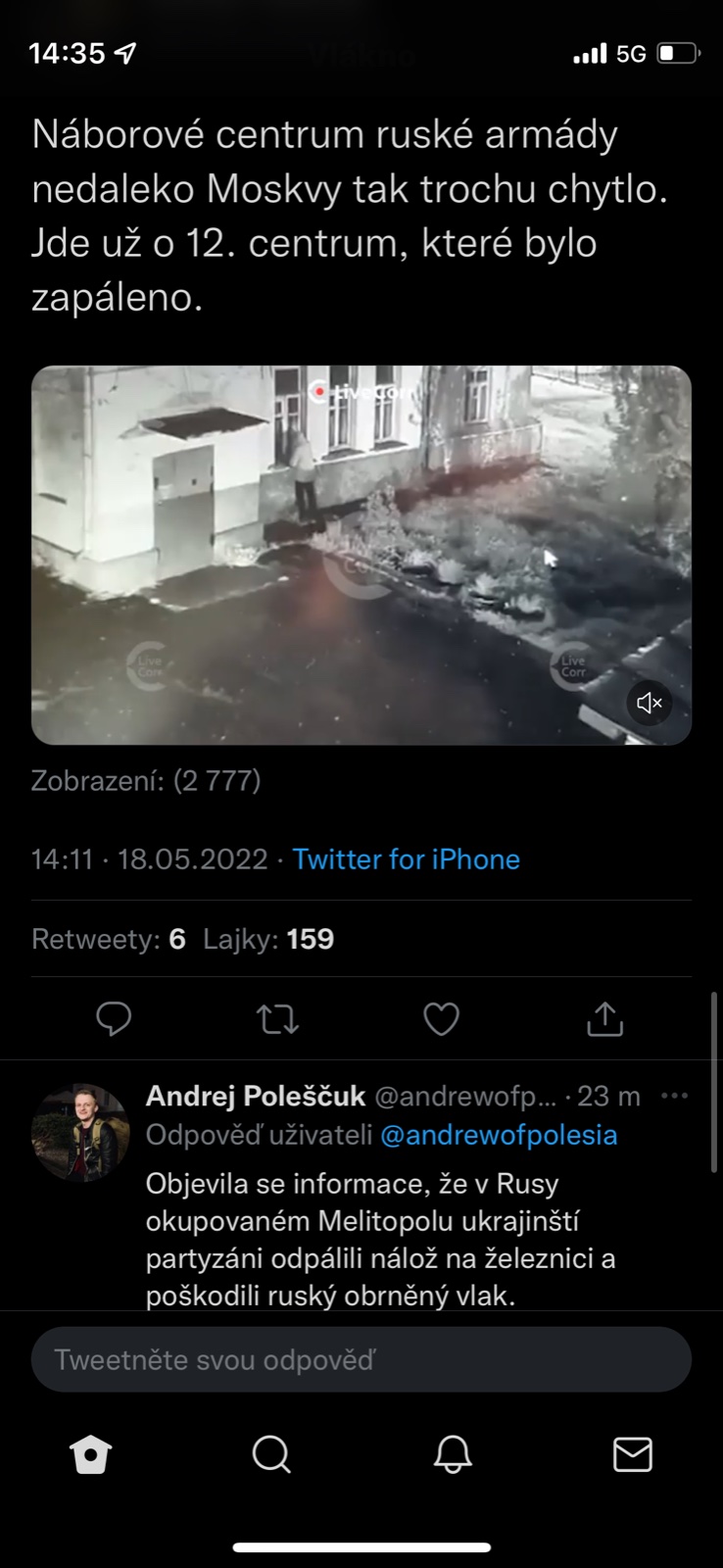Screen dimensions: 723x1568
Task: Go to the Home tab
Action: click(x=90, y=1454)
